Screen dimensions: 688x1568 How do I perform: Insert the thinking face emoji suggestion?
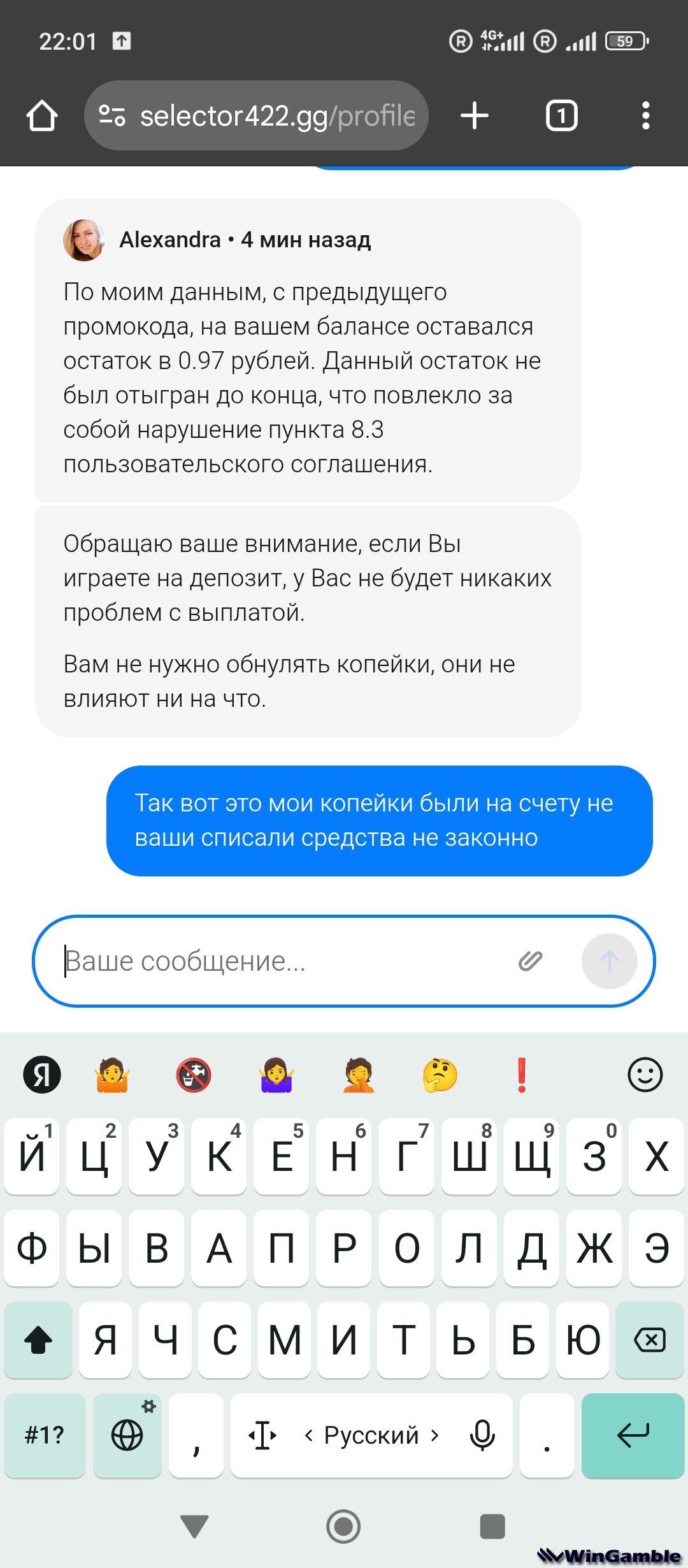point(440,1075)
